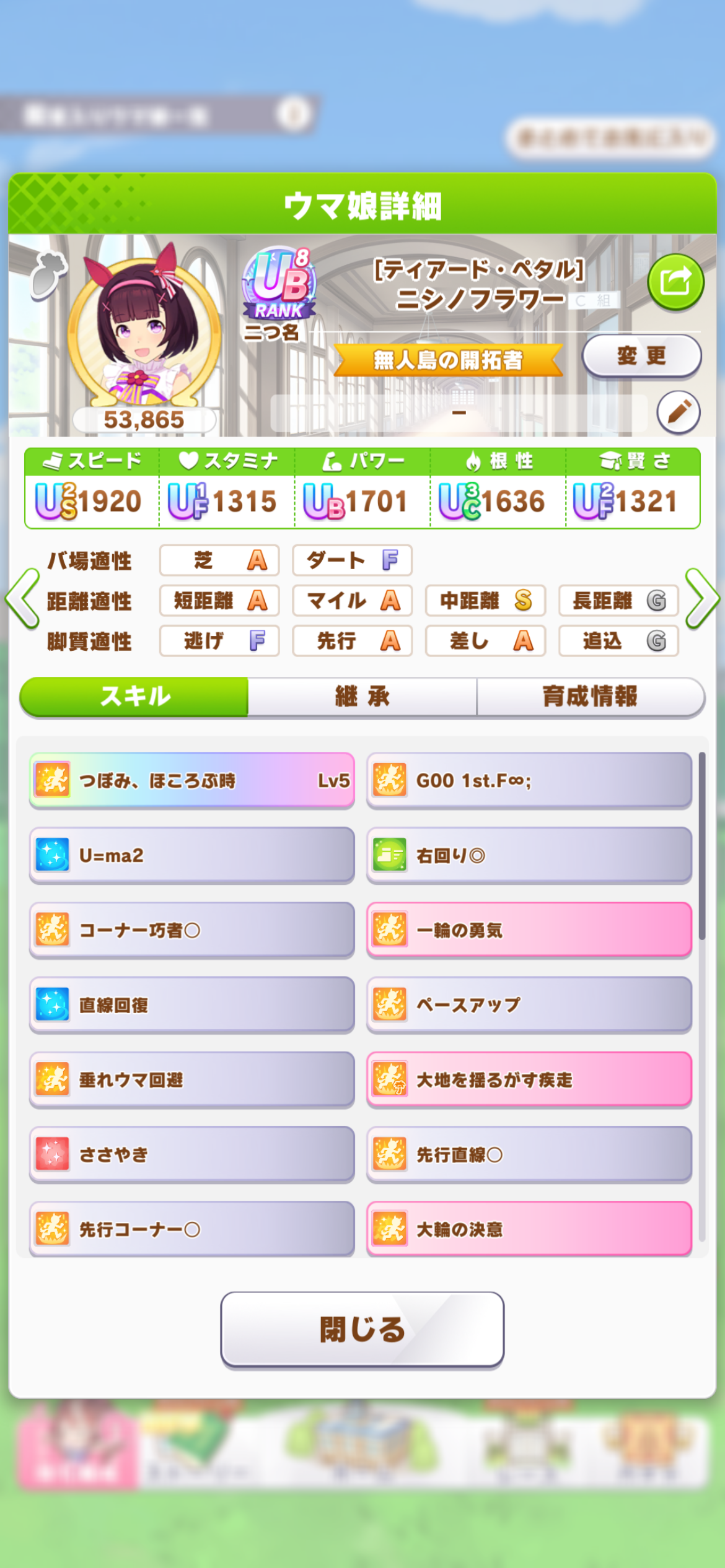View the 右回り◎ skill
This screenshot has height=1568, width=725.
click(529, 855)
